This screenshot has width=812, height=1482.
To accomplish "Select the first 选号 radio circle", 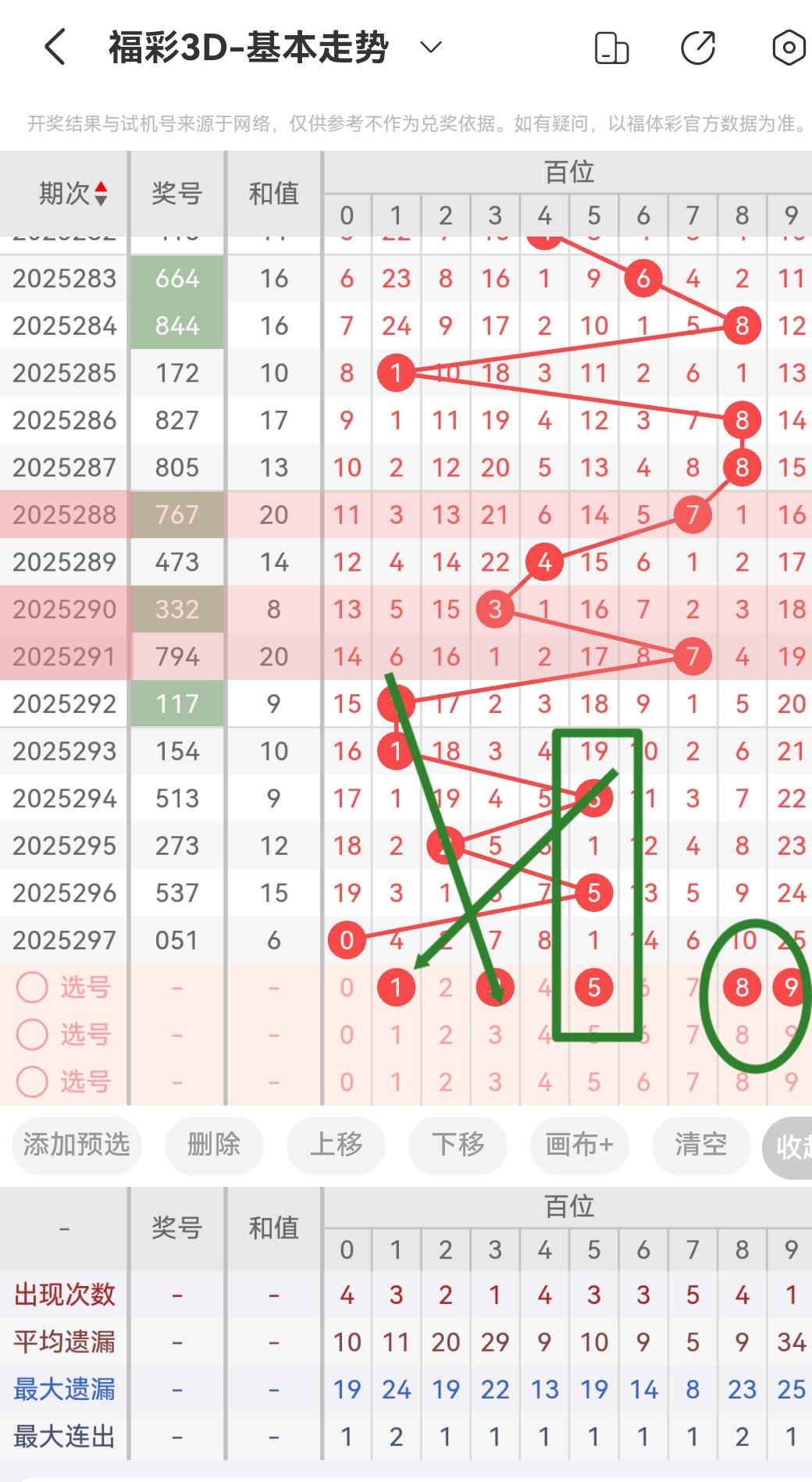I will (33, 987).
